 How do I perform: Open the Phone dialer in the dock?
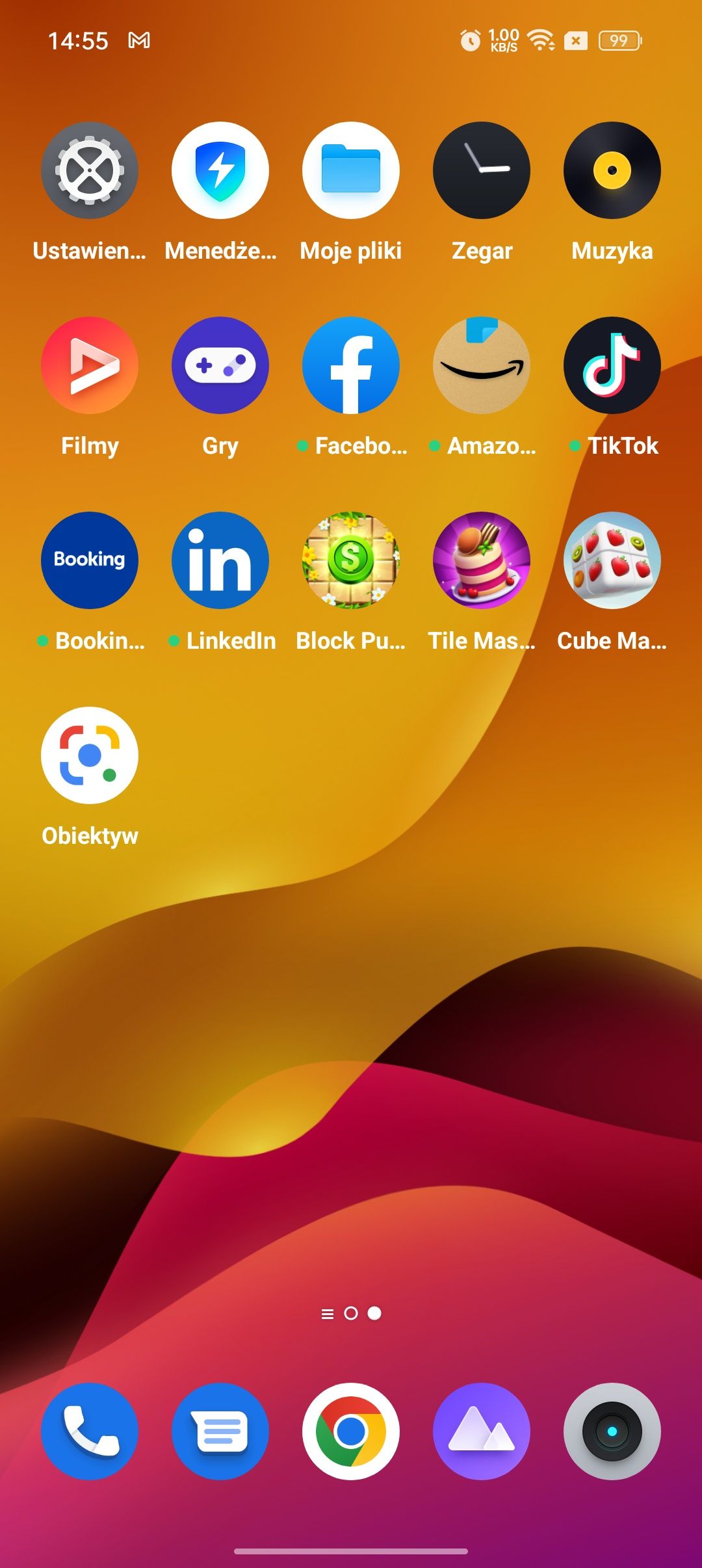90,1431
